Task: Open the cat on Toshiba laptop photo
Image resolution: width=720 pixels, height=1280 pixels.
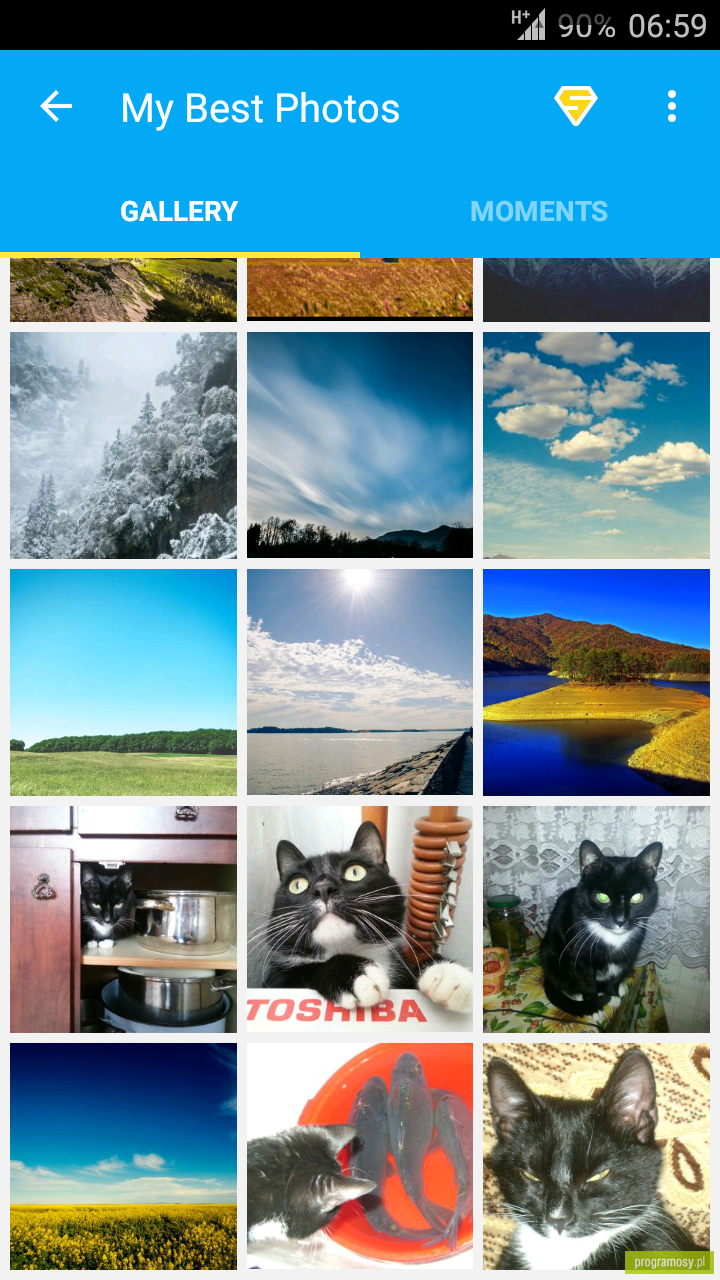Action: tap(360, 919)
